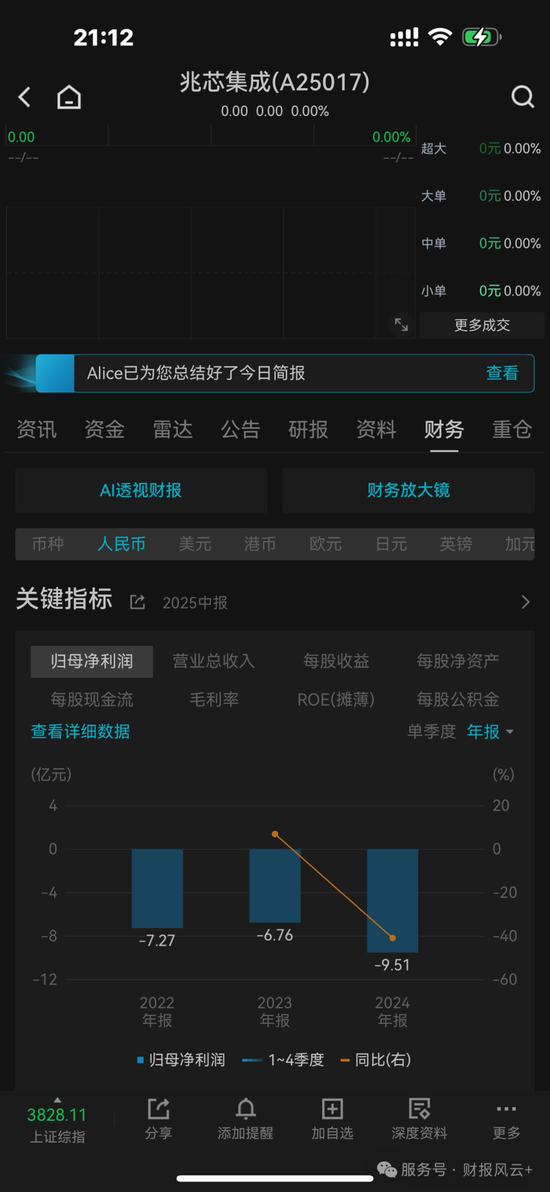
Task: Select the 毛利率 metric
Action: pos(214,699)
